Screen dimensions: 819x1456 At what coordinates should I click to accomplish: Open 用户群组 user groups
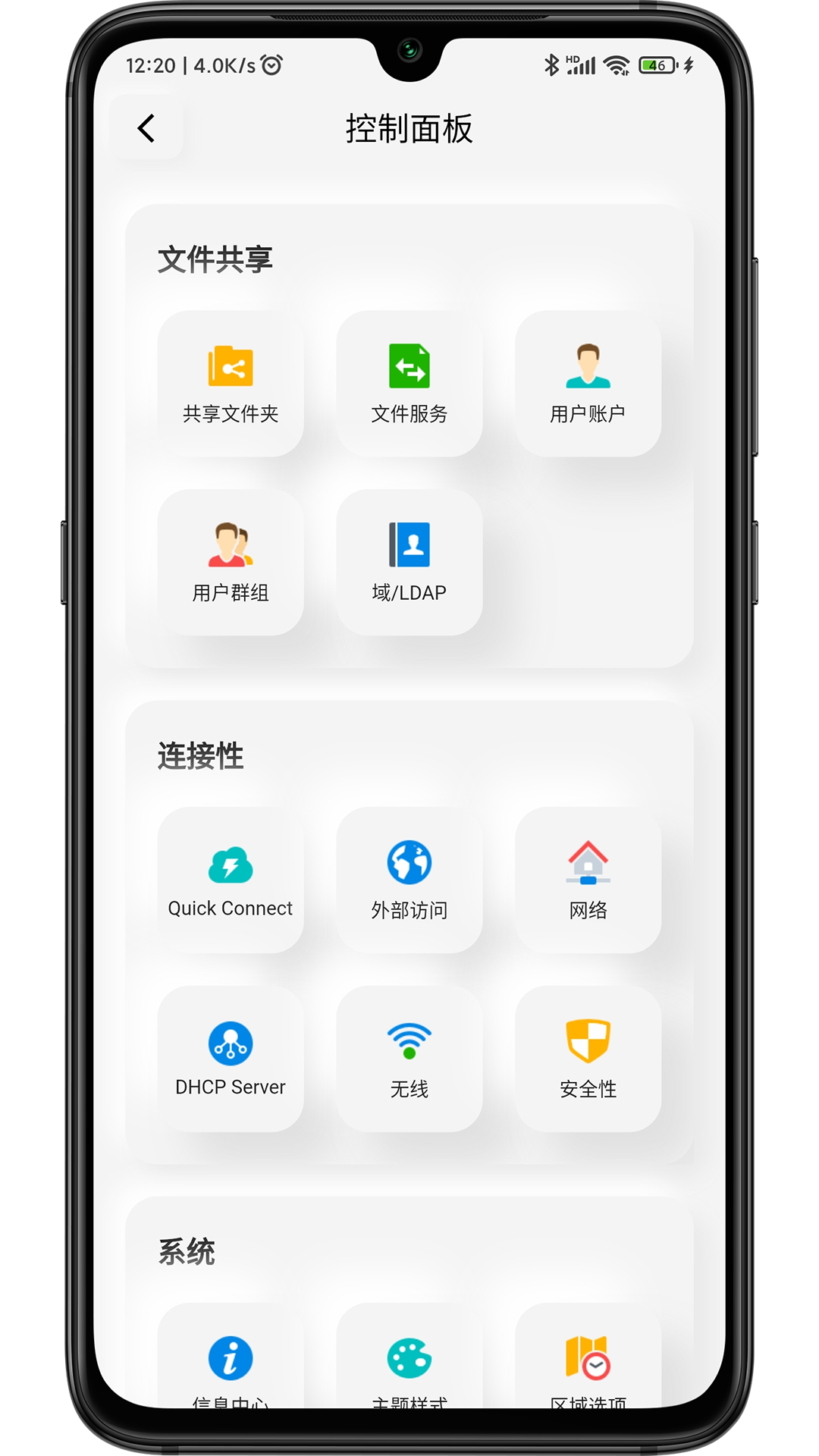click(x=231, y=562)
